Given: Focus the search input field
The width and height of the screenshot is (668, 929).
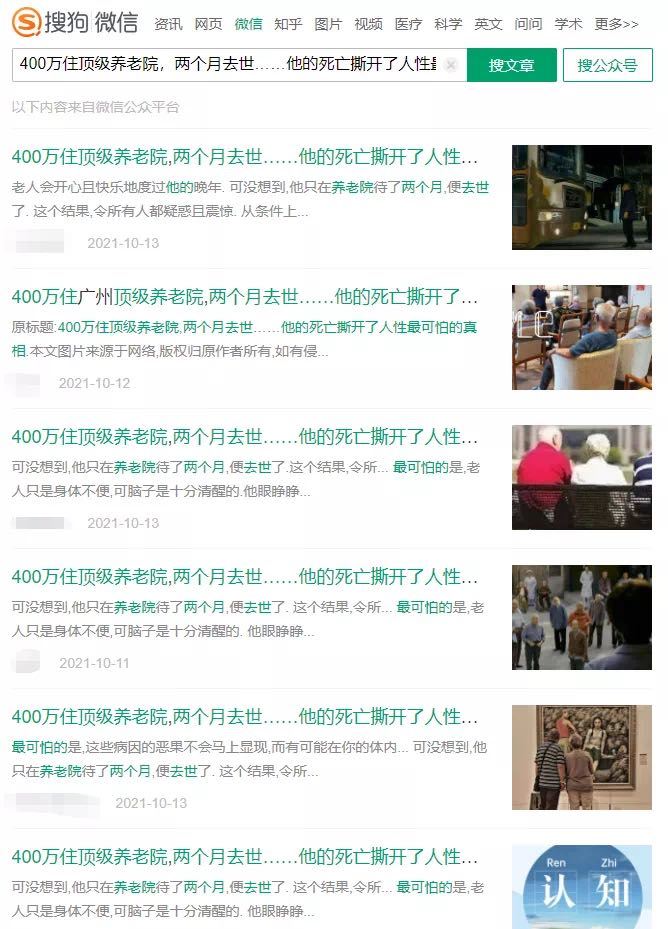Looking at the screenshot, I should (x=225, y=65).
